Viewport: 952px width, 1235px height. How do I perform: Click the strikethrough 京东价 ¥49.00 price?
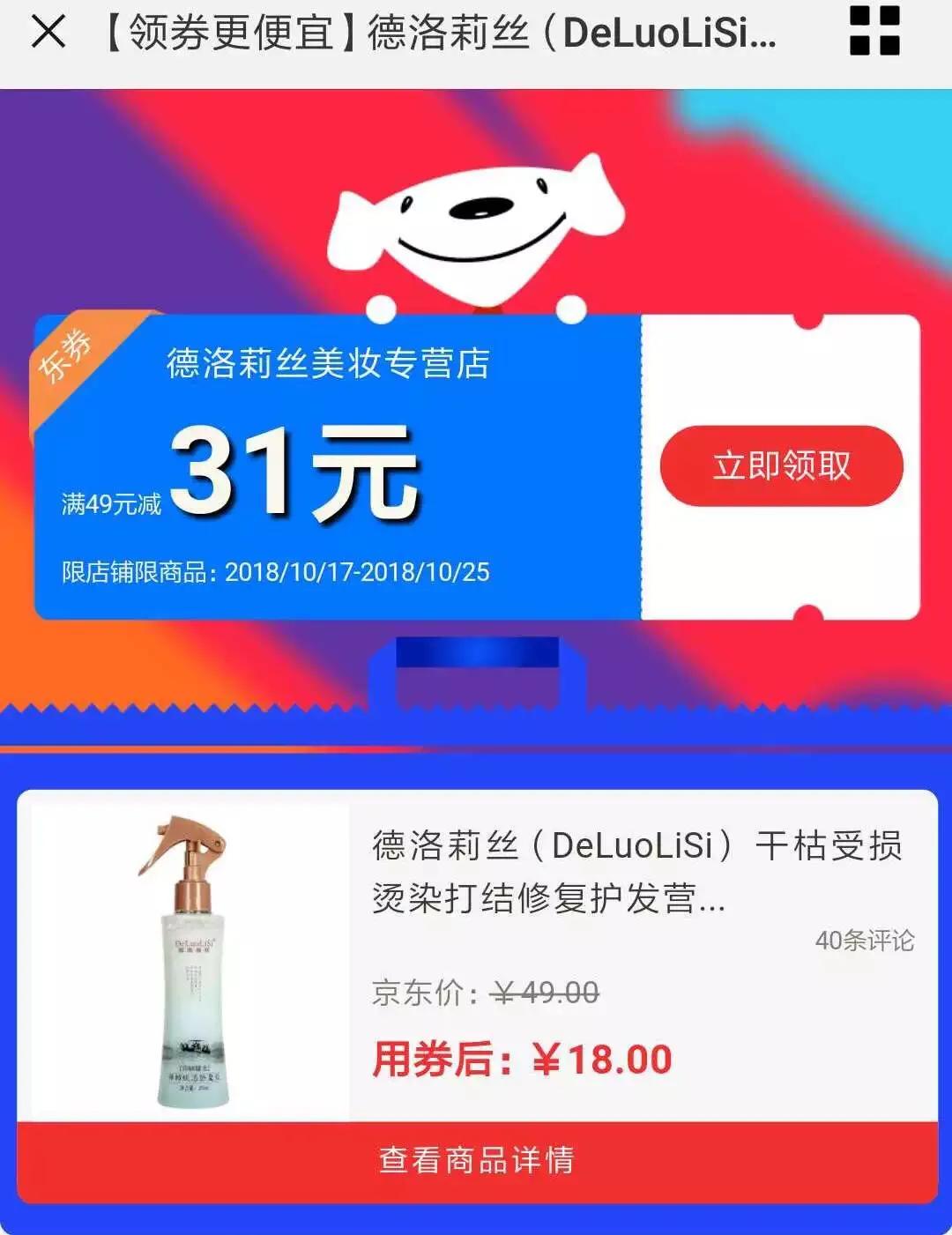[485, 993]
